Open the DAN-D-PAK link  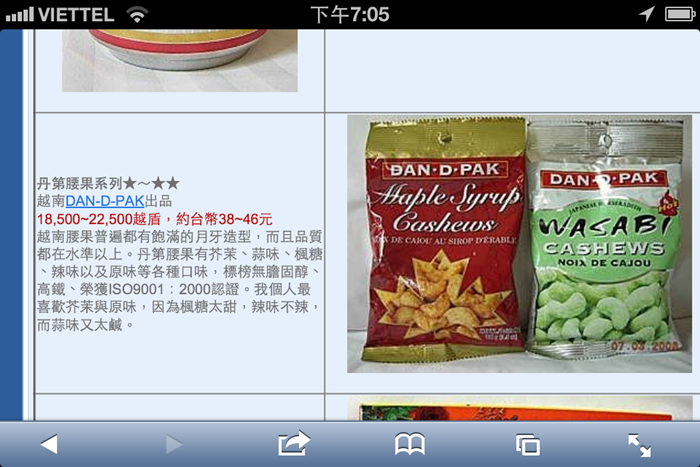(105, 201)
